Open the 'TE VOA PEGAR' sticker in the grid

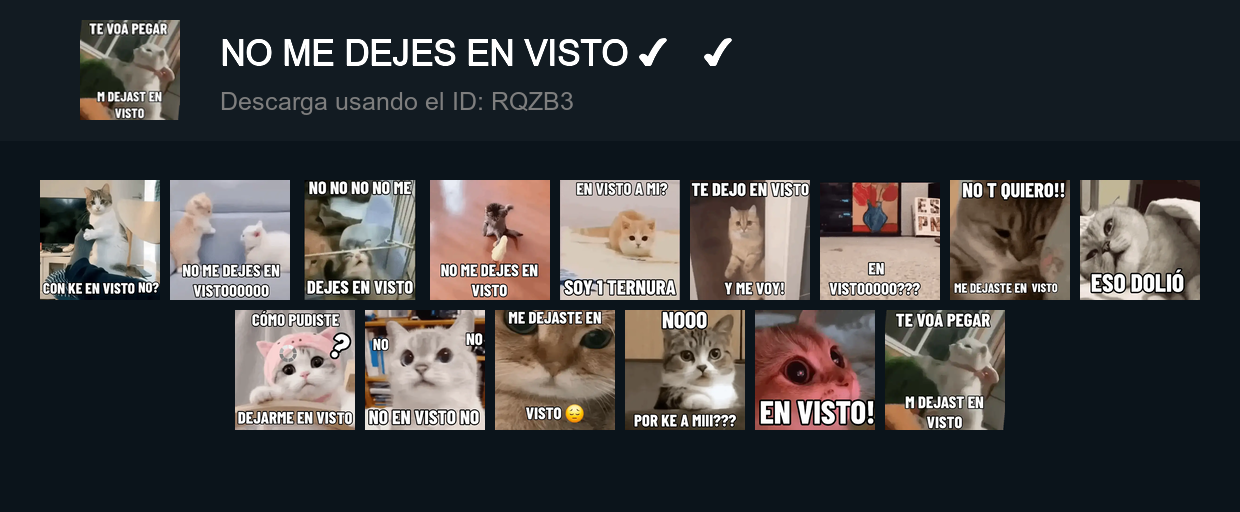click(945, 370)
